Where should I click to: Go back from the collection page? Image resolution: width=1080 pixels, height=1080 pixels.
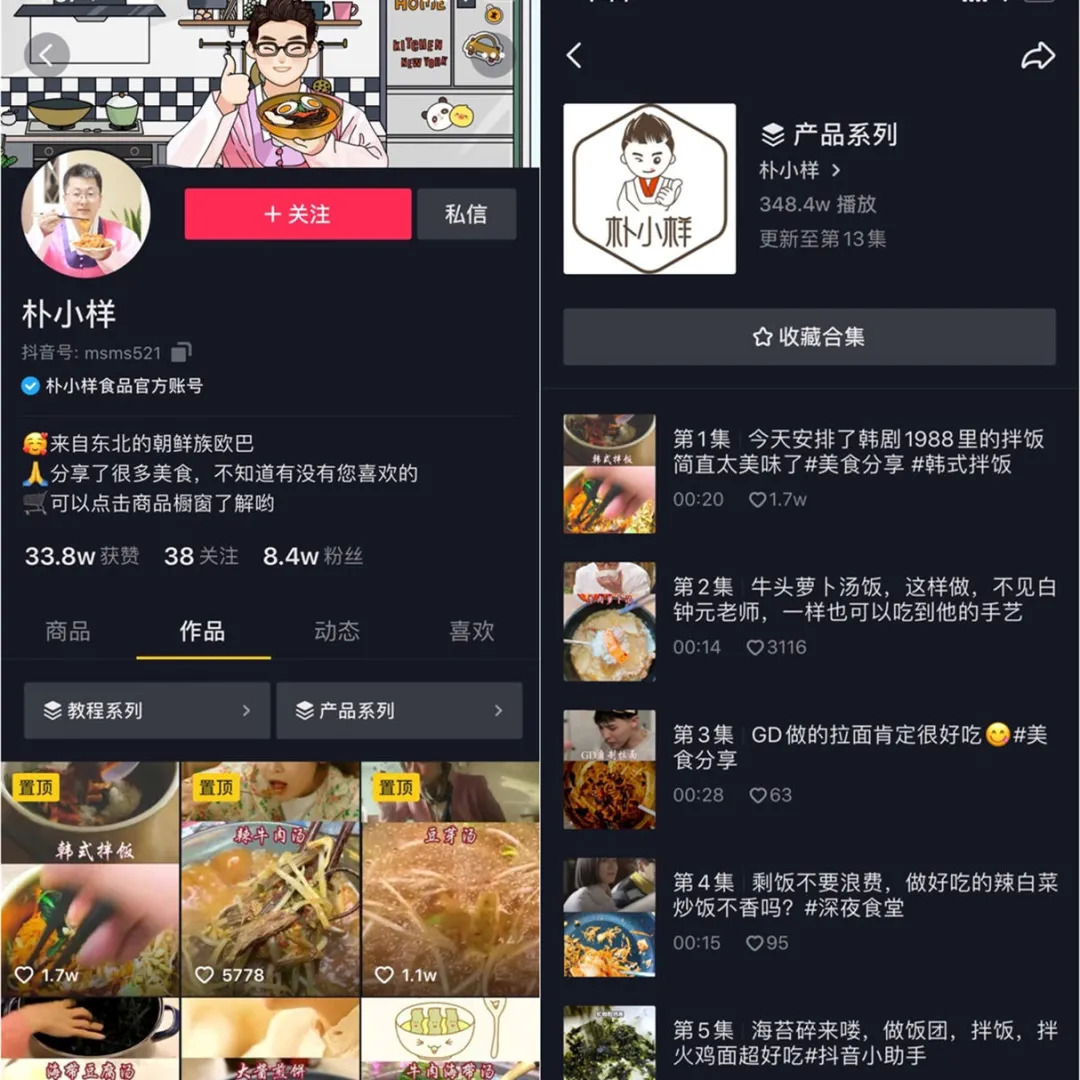coord(574,56)
